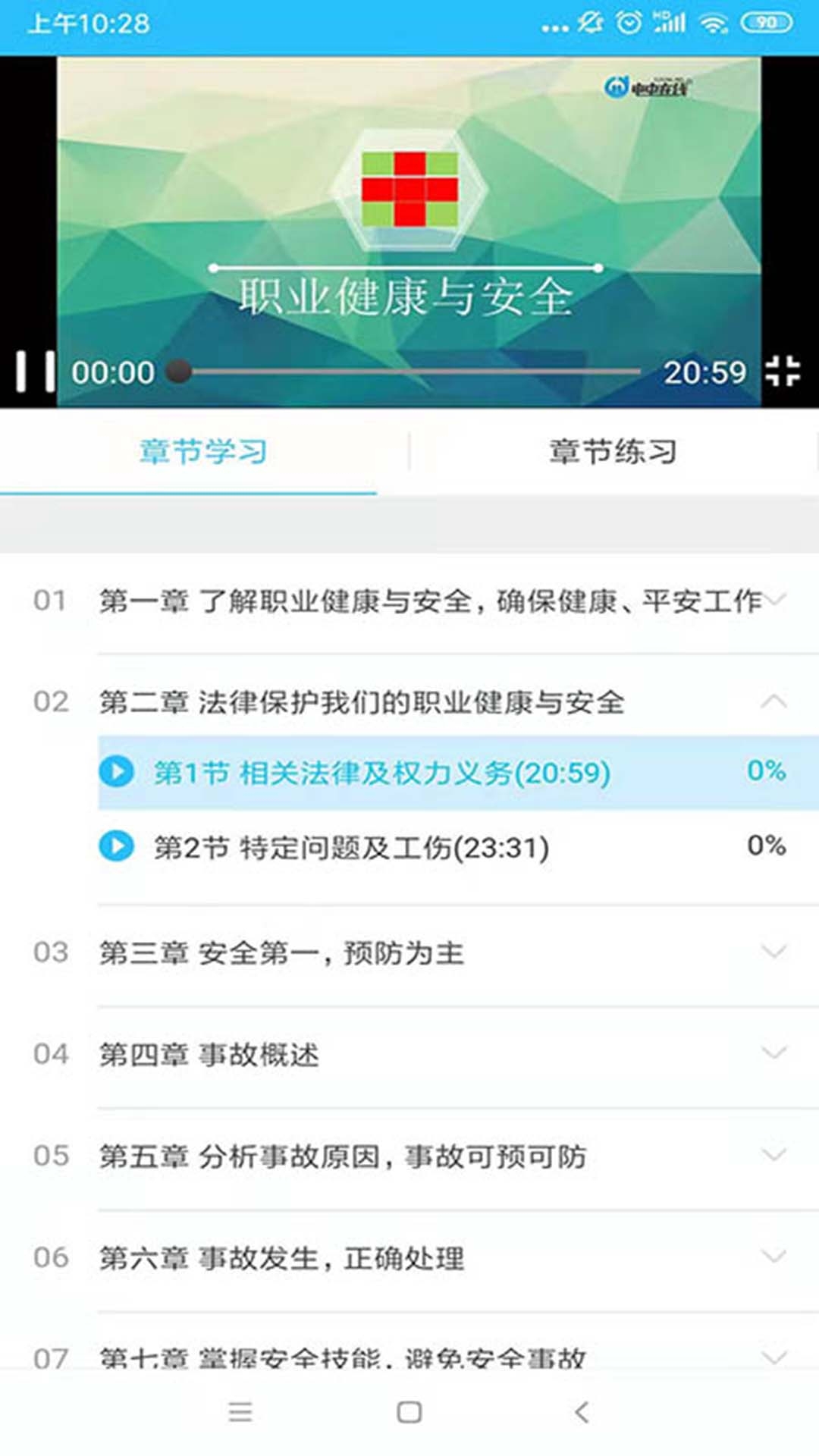819x1456 pixels.
Task: Go to the home screen
Action: coord(409,1412)
